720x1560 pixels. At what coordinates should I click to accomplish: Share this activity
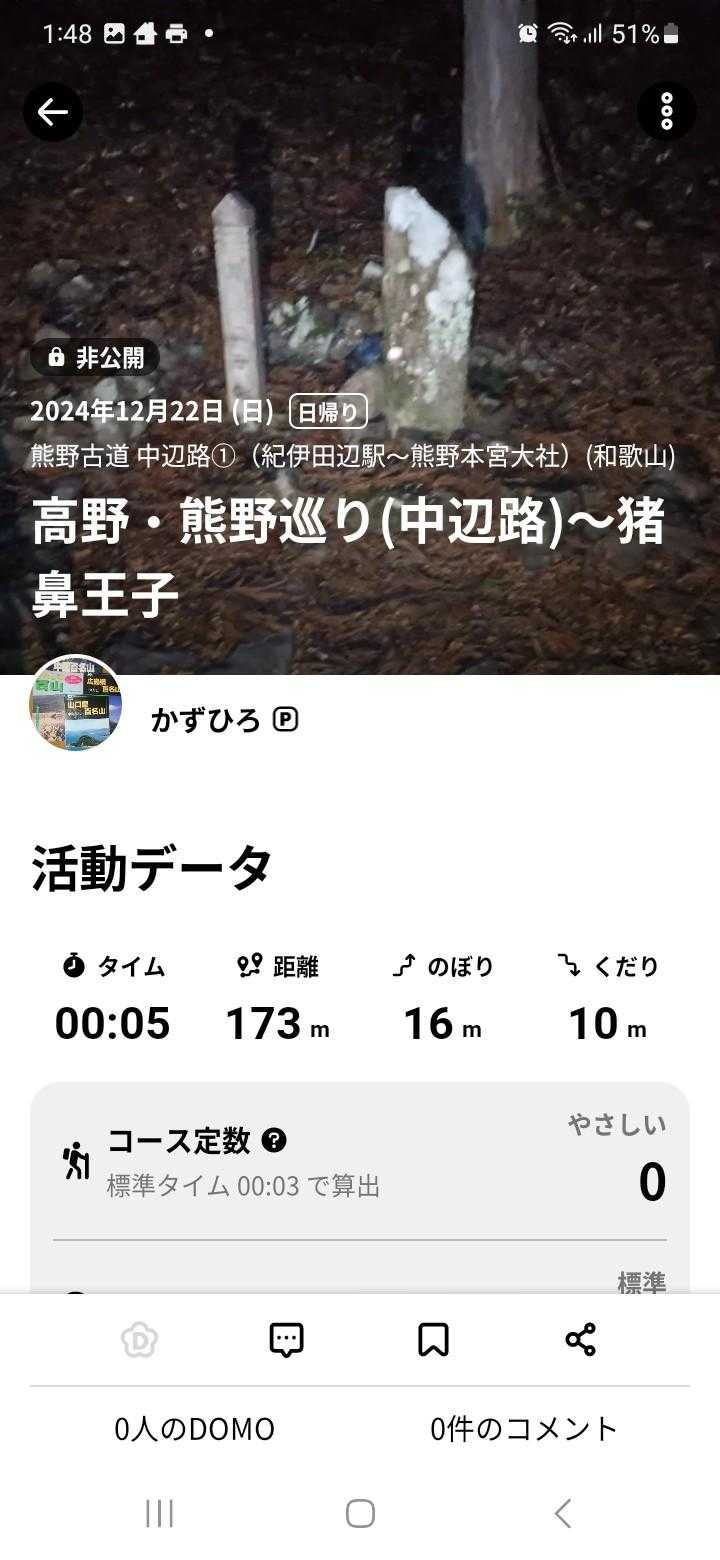tap(580, 1339)
